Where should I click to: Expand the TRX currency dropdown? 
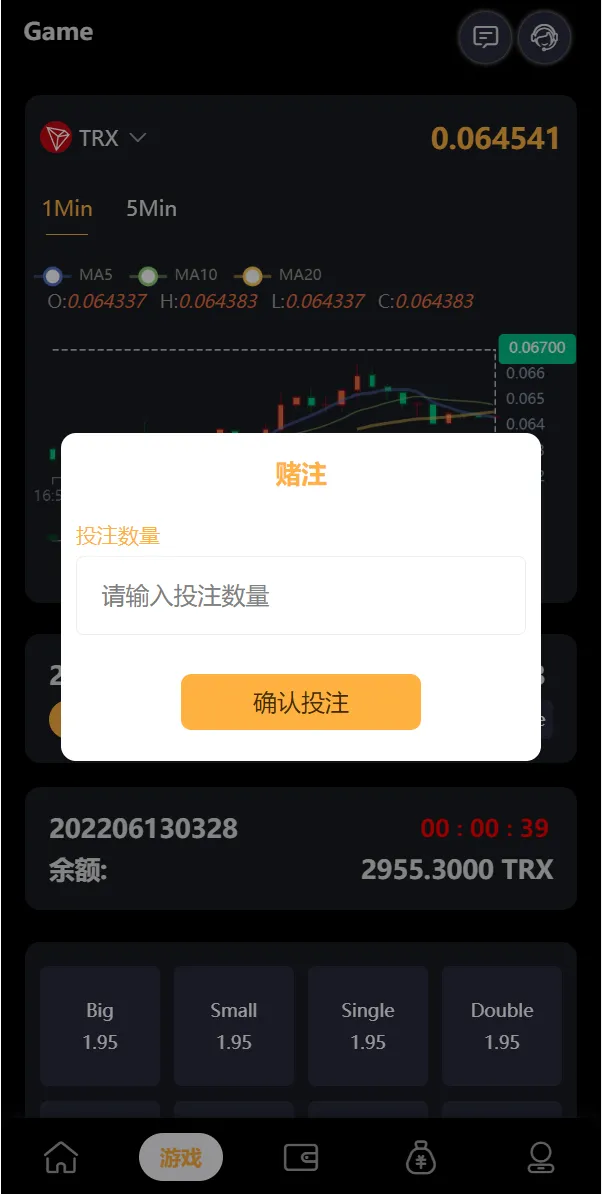click(x=95, y=138)
